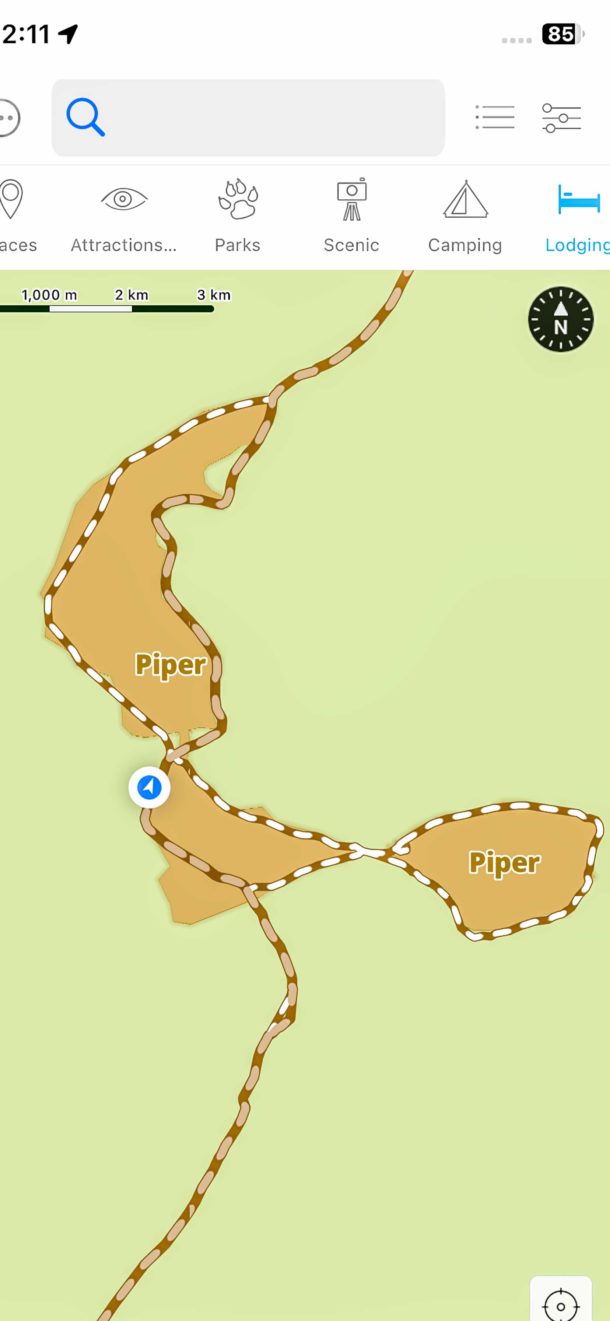Select the Parks category
This screenshot has width=610, height=1321.
coord(237,216)
